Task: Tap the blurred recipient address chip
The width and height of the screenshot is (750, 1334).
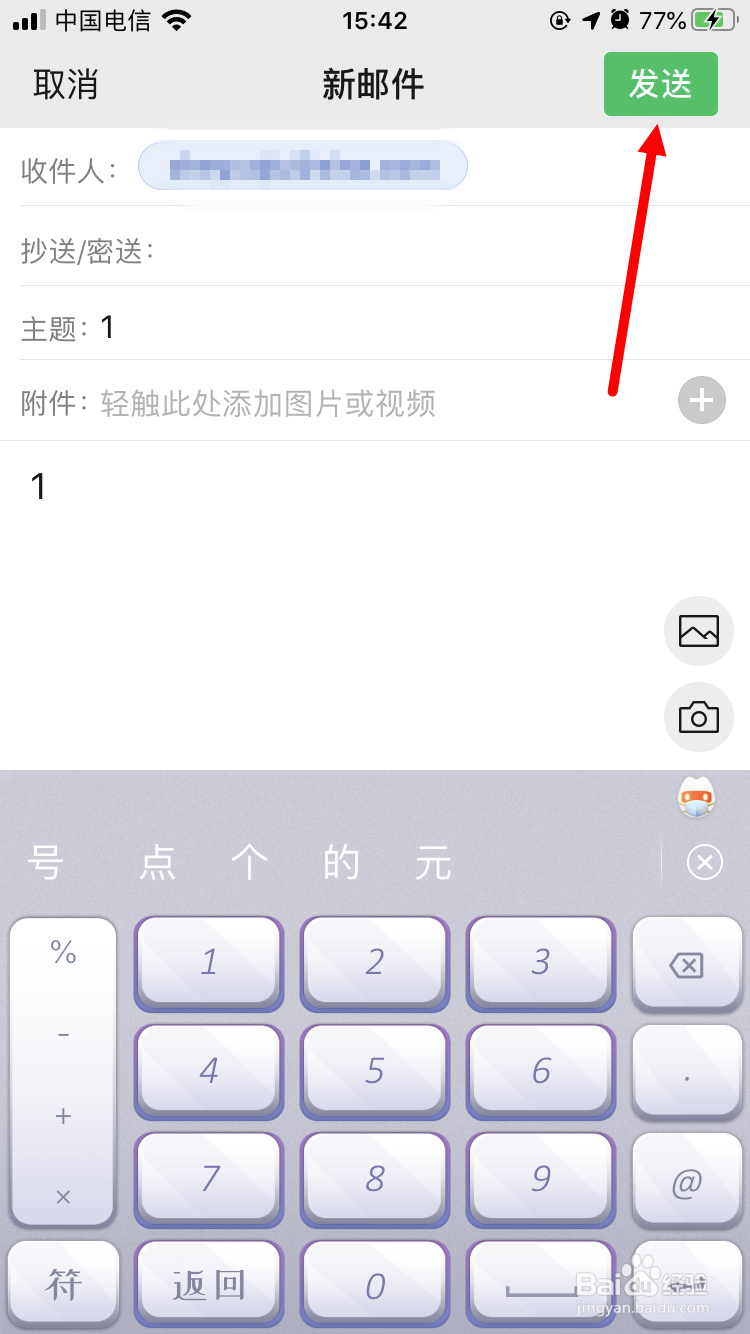Action: (302, 165)
